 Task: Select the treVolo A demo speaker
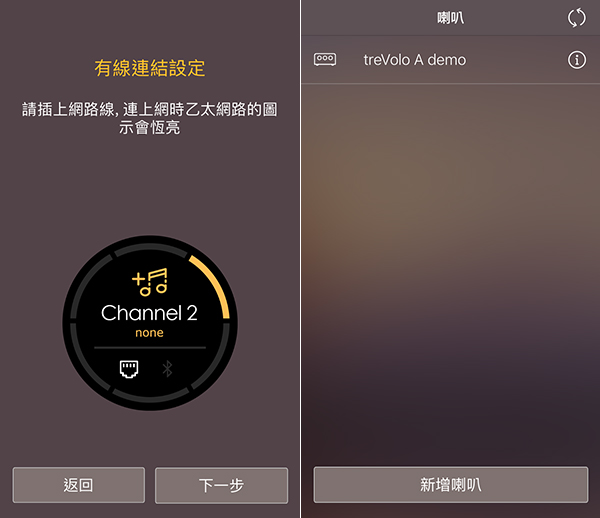(x=414, y=60)
